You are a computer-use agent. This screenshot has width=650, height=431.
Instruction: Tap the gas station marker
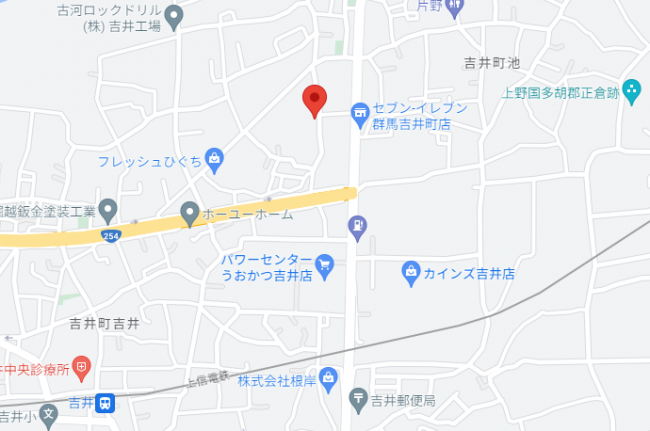(x=355, y=228)
